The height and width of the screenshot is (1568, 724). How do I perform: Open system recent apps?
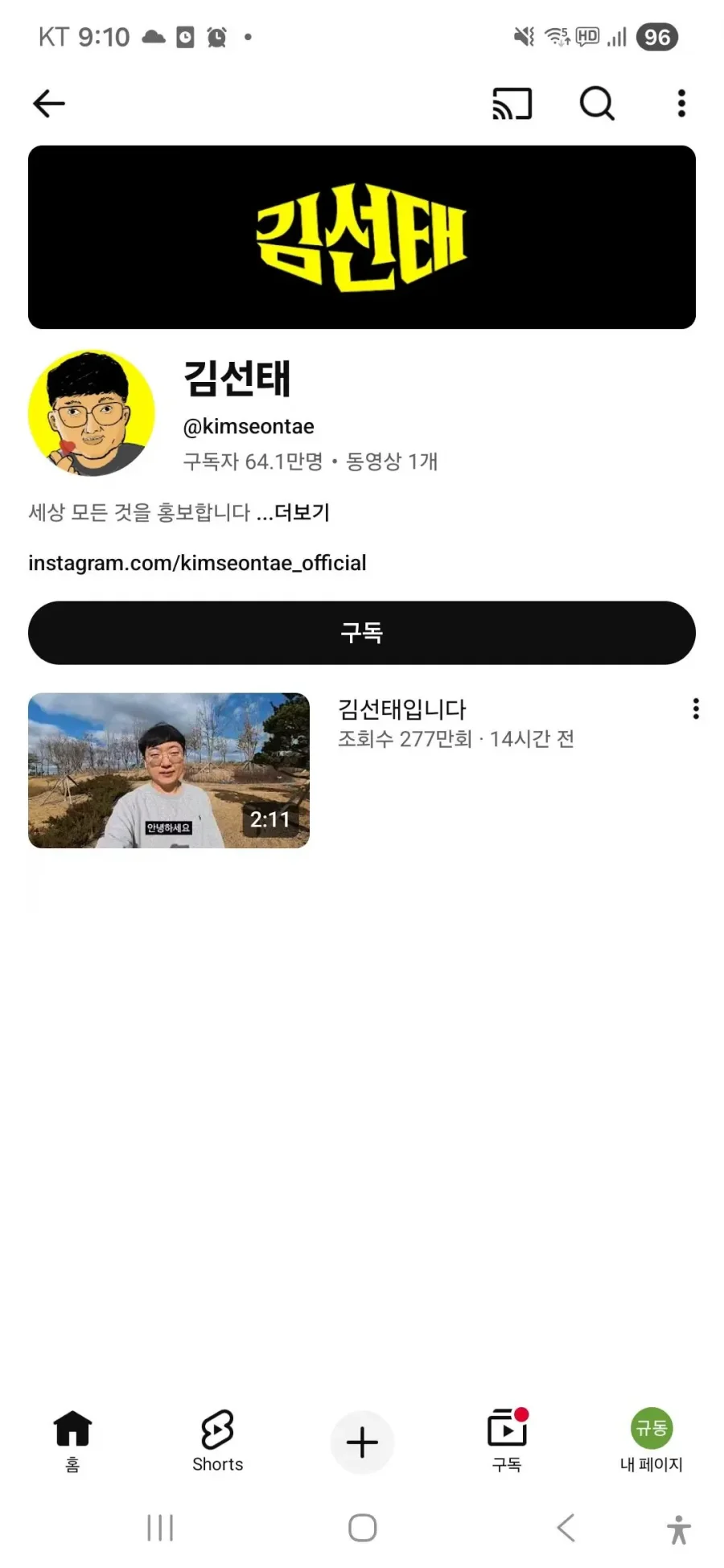pyautogui.click(x=160, y=1528)
